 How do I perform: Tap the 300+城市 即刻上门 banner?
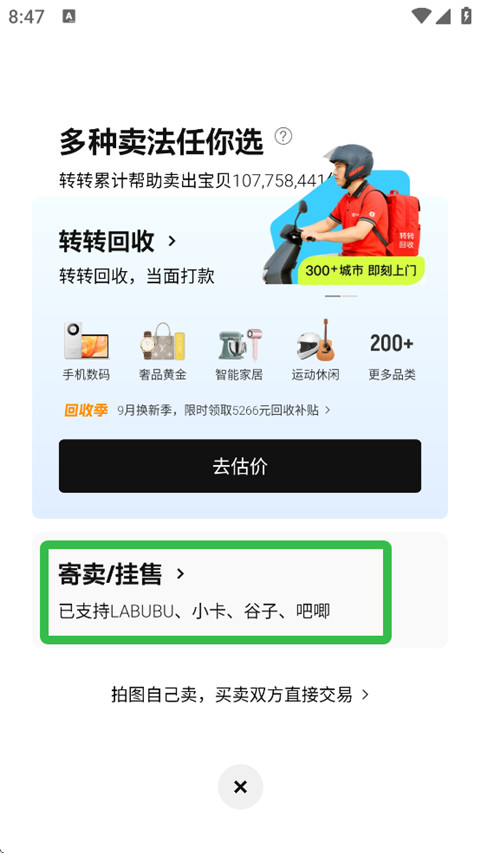pyautogui.click(x=361, y=270)
